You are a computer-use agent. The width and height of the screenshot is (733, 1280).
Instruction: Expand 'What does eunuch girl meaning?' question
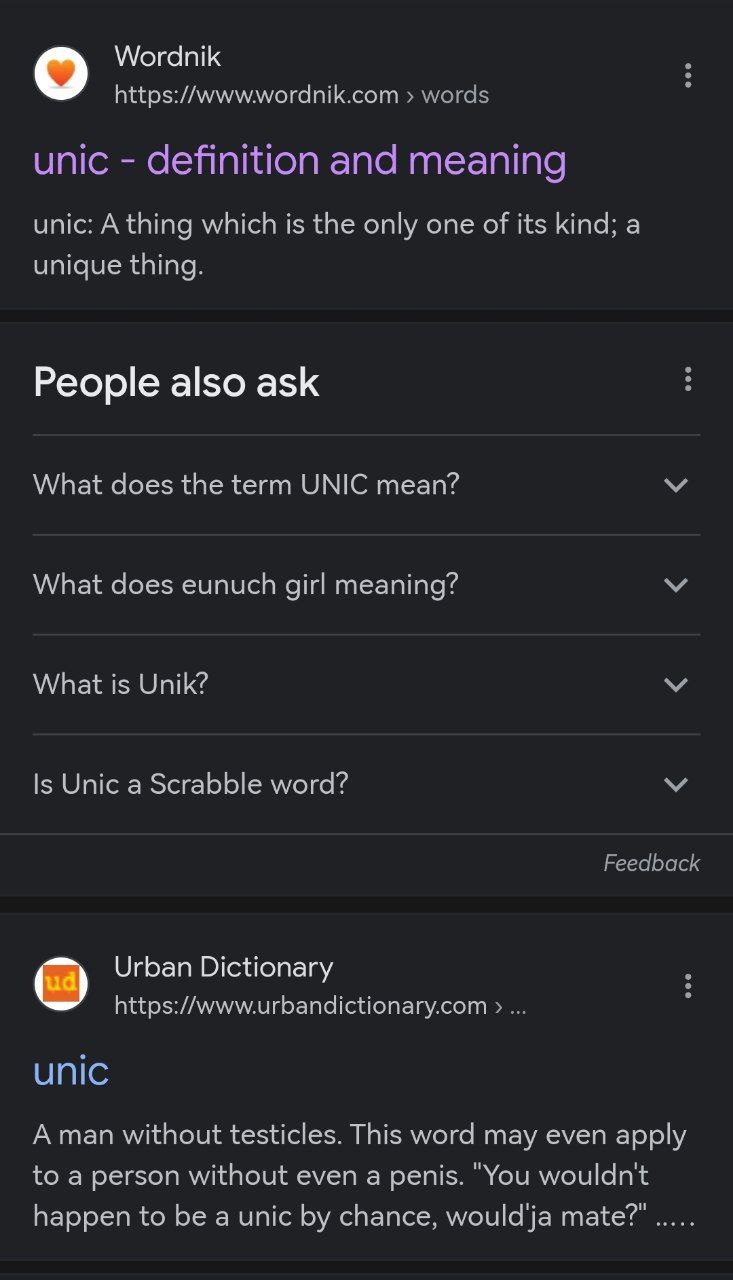[x=366, y=585]
